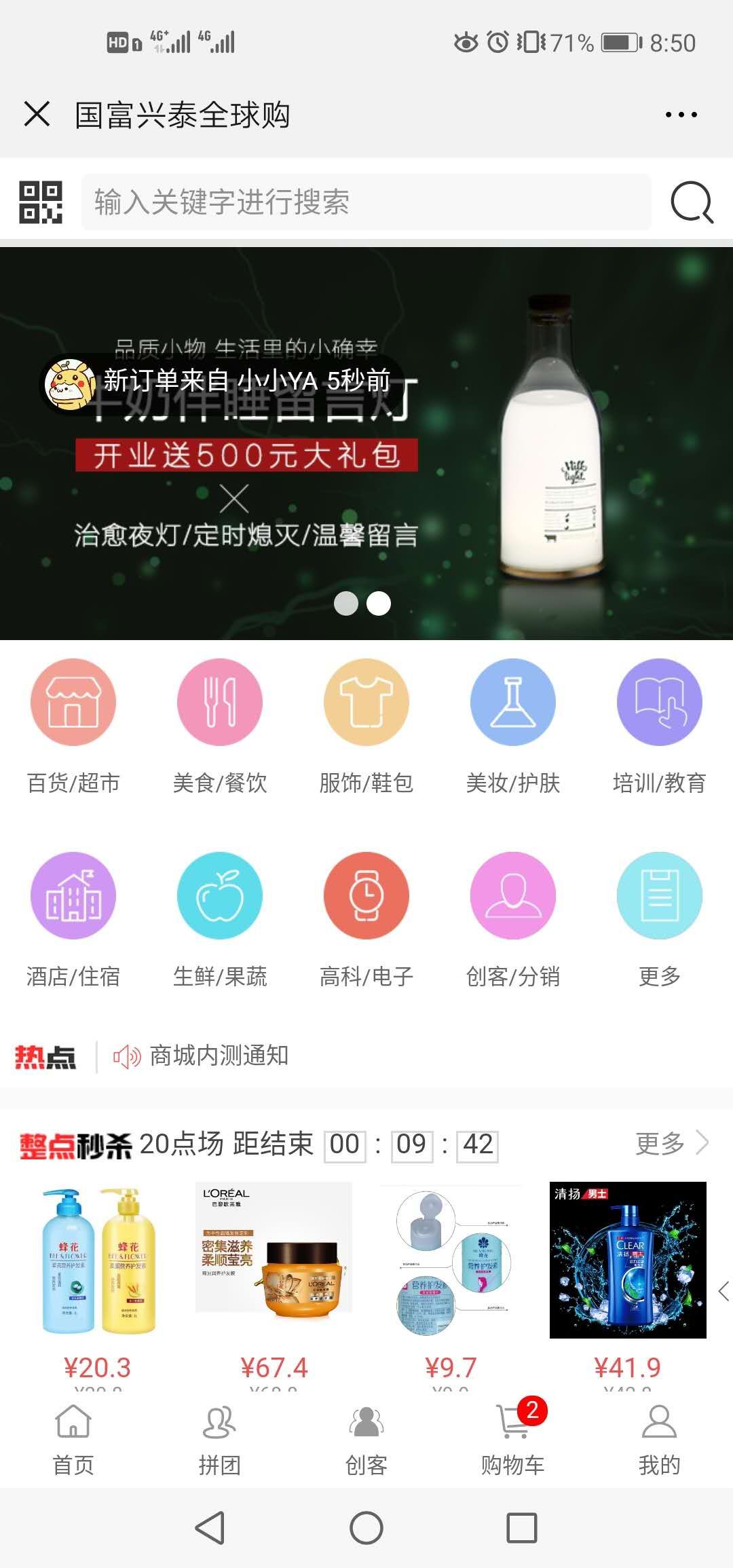Open the three-dot overflow menu
Screen dimensions: 733x1568
click(x=681, y=115)
